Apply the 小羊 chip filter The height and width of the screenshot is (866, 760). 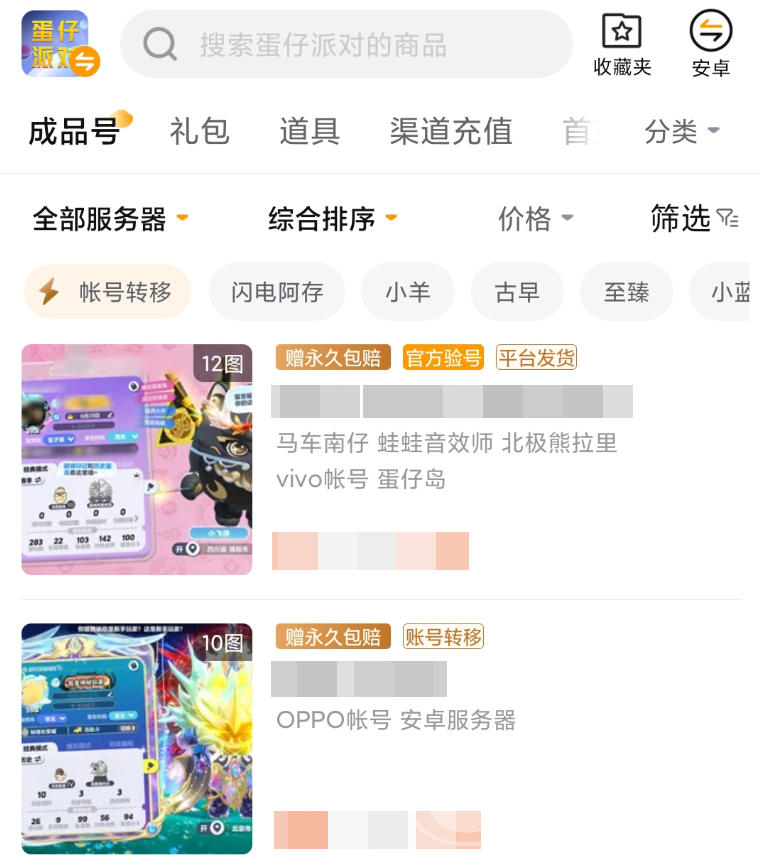coord(408,292)
